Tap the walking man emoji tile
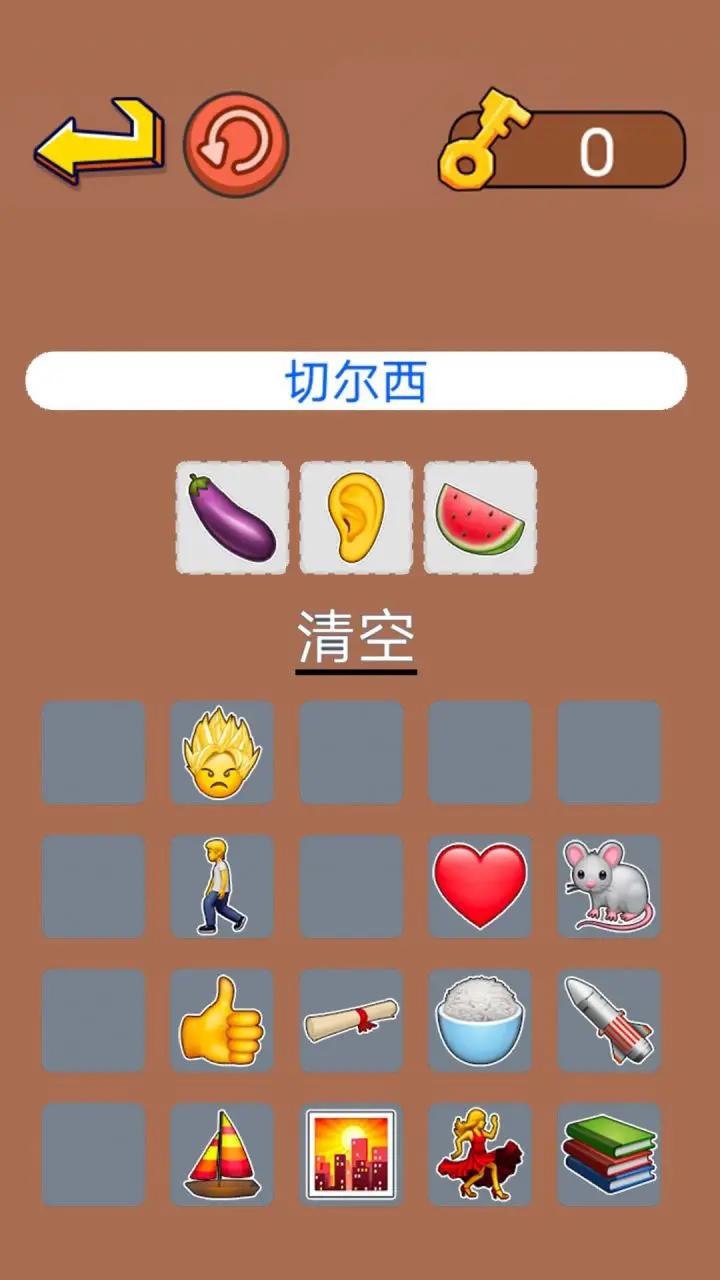The width and height of the screenshot is (720, 1280). [x=222, y=886]
